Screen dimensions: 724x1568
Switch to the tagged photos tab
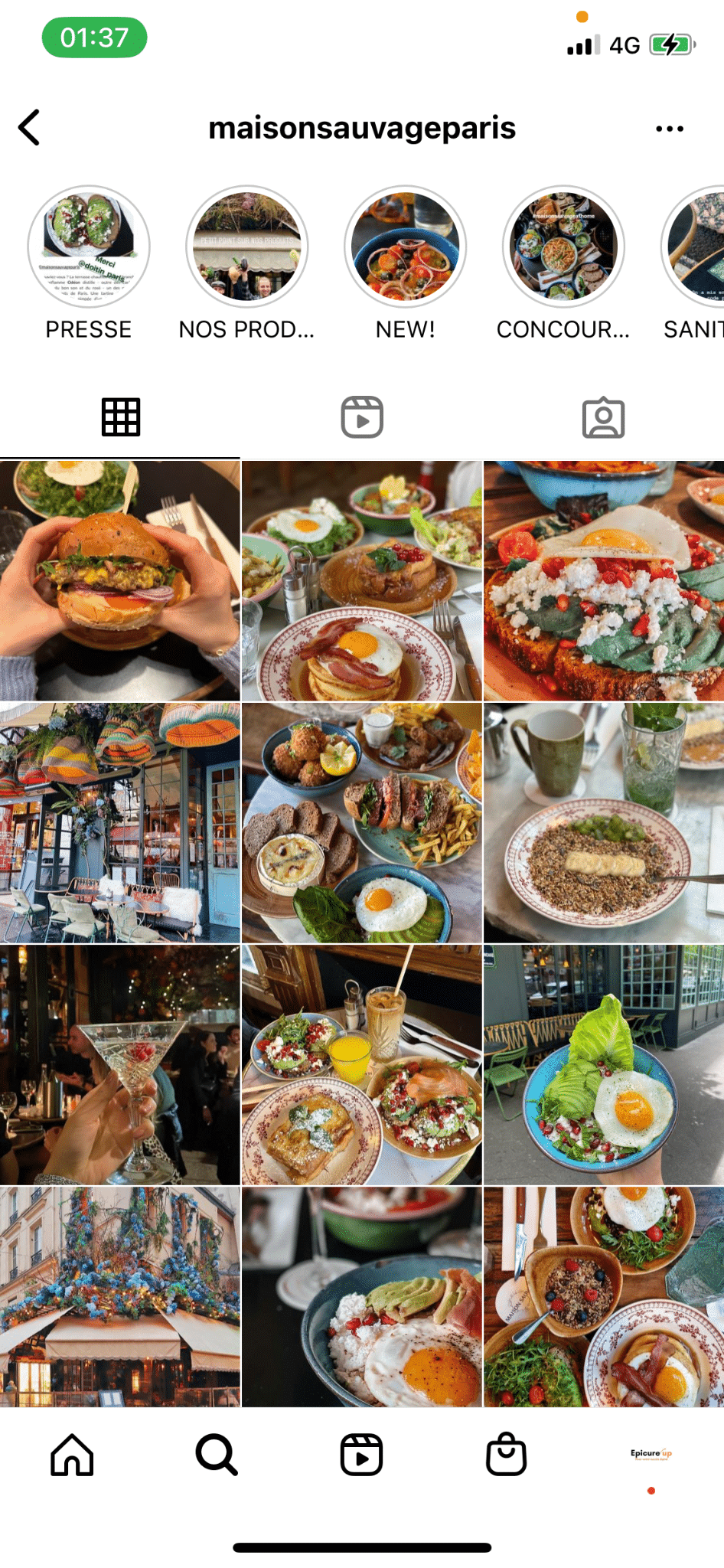coord(603,417)
